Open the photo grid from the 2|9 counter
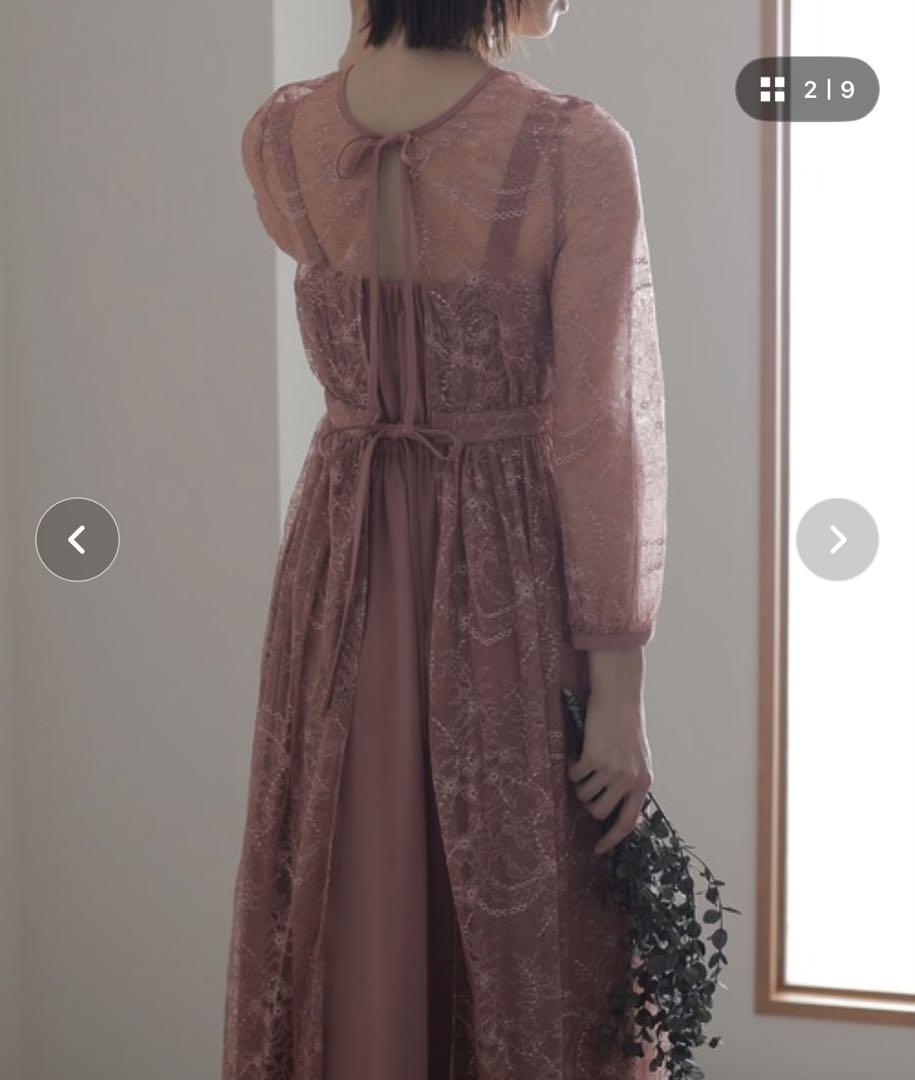915x1080 pixels. click(807, 90)
